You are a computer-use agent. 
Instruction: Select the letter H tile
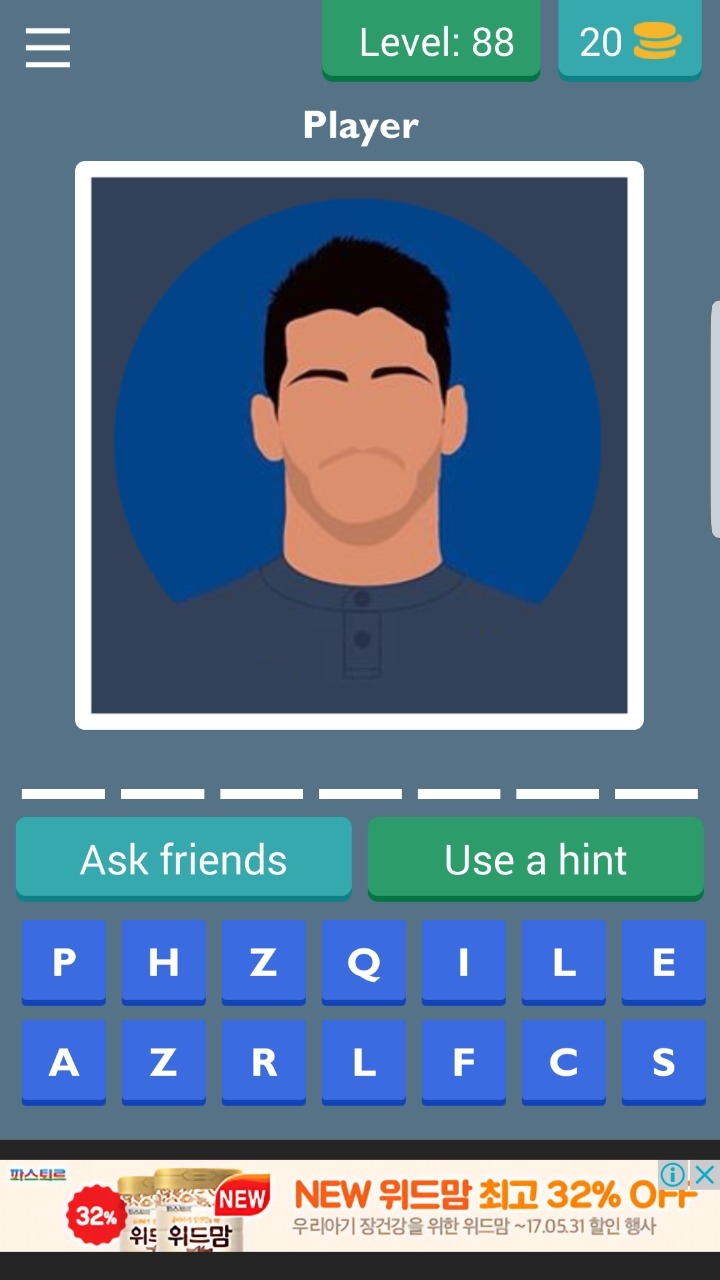click(x=164, y=962)
